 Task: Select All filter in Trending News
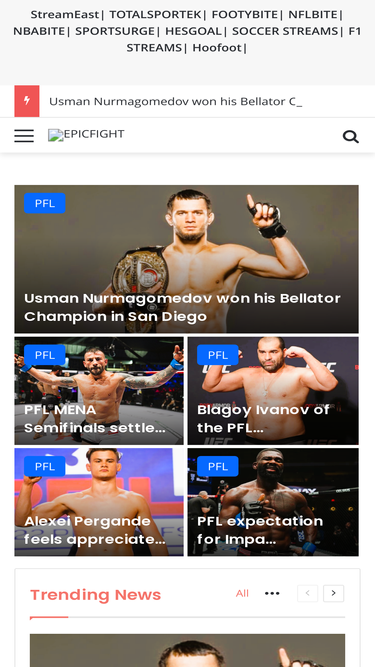coord(242,593)
